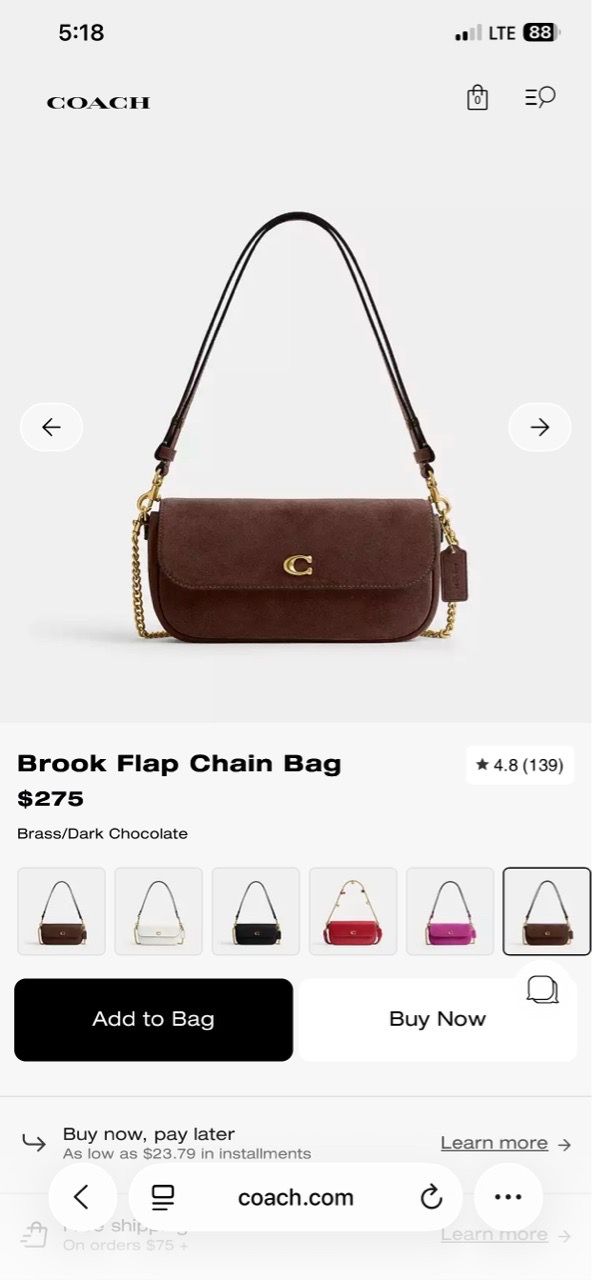Select the white bag color option
The image size is (592, 1280).
(x=158, y=911)
